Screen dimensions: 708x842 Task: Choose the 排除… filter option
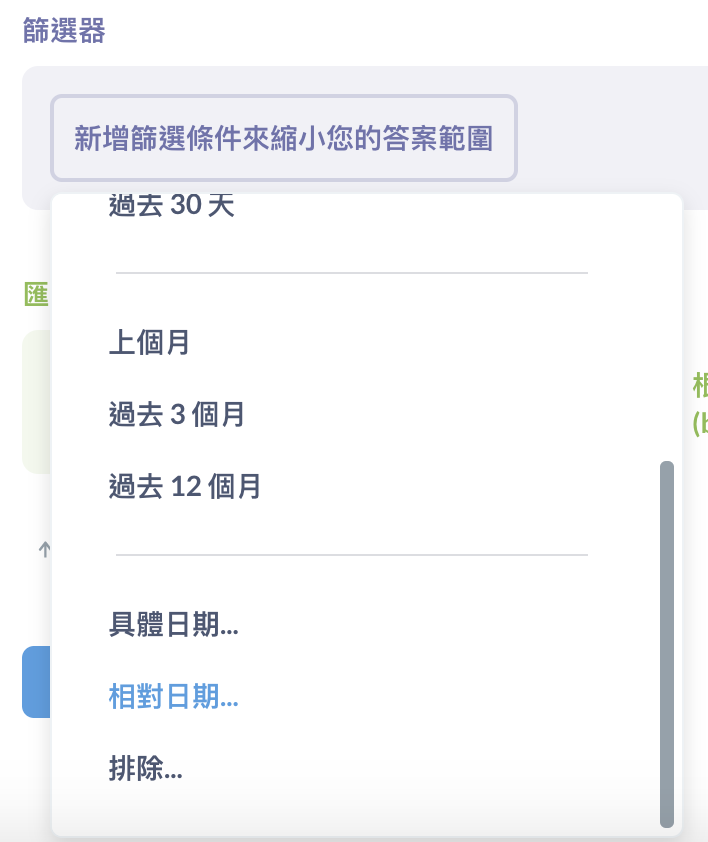(146, 768)
